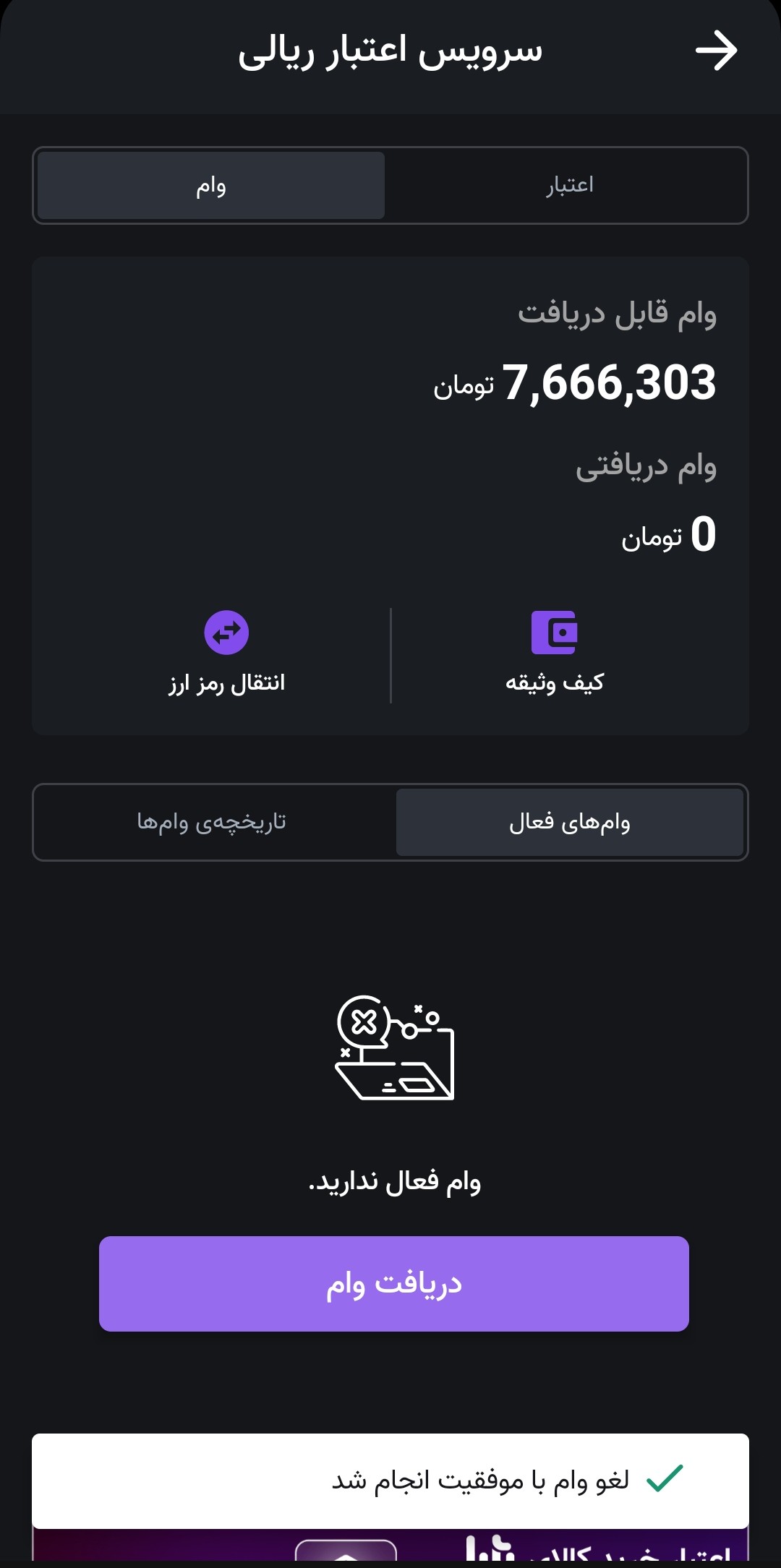Select the وام tab
This screenshot has height=1568, width=781.
[211, 186]
